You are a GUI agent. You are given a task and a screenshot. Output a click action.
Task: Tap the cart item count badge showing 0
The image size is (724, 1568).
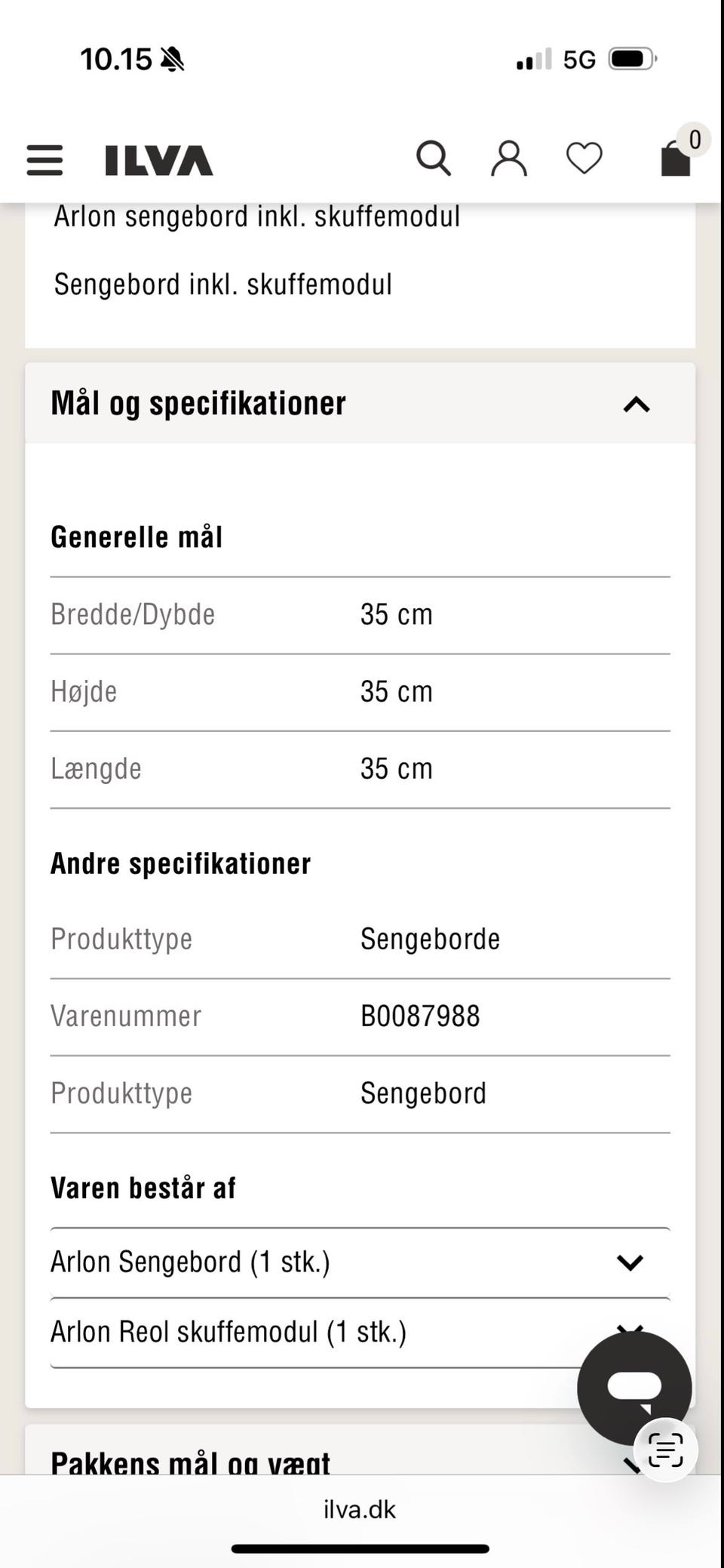click(x=694, y=139)
